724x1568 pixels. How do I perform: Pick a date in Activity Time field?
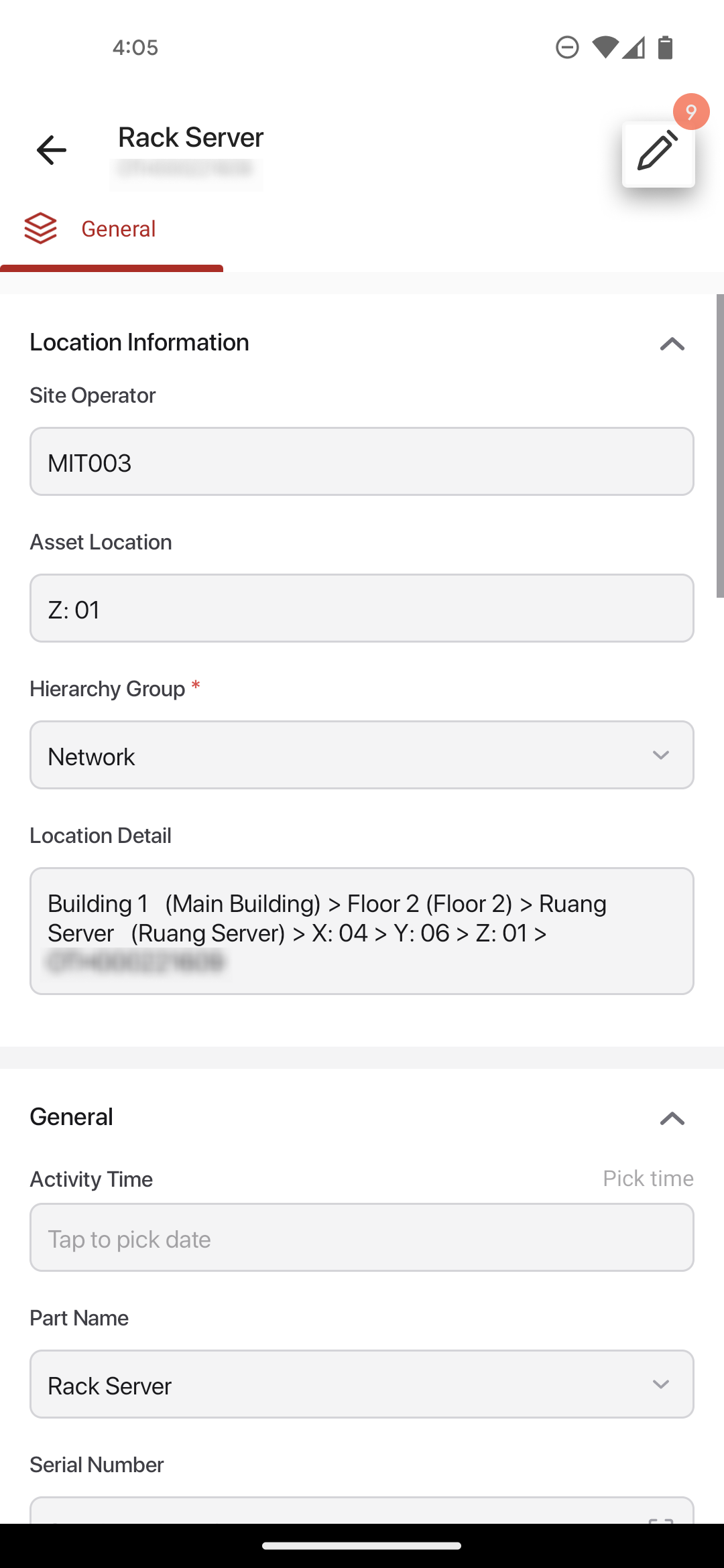tap(362, 1238)
